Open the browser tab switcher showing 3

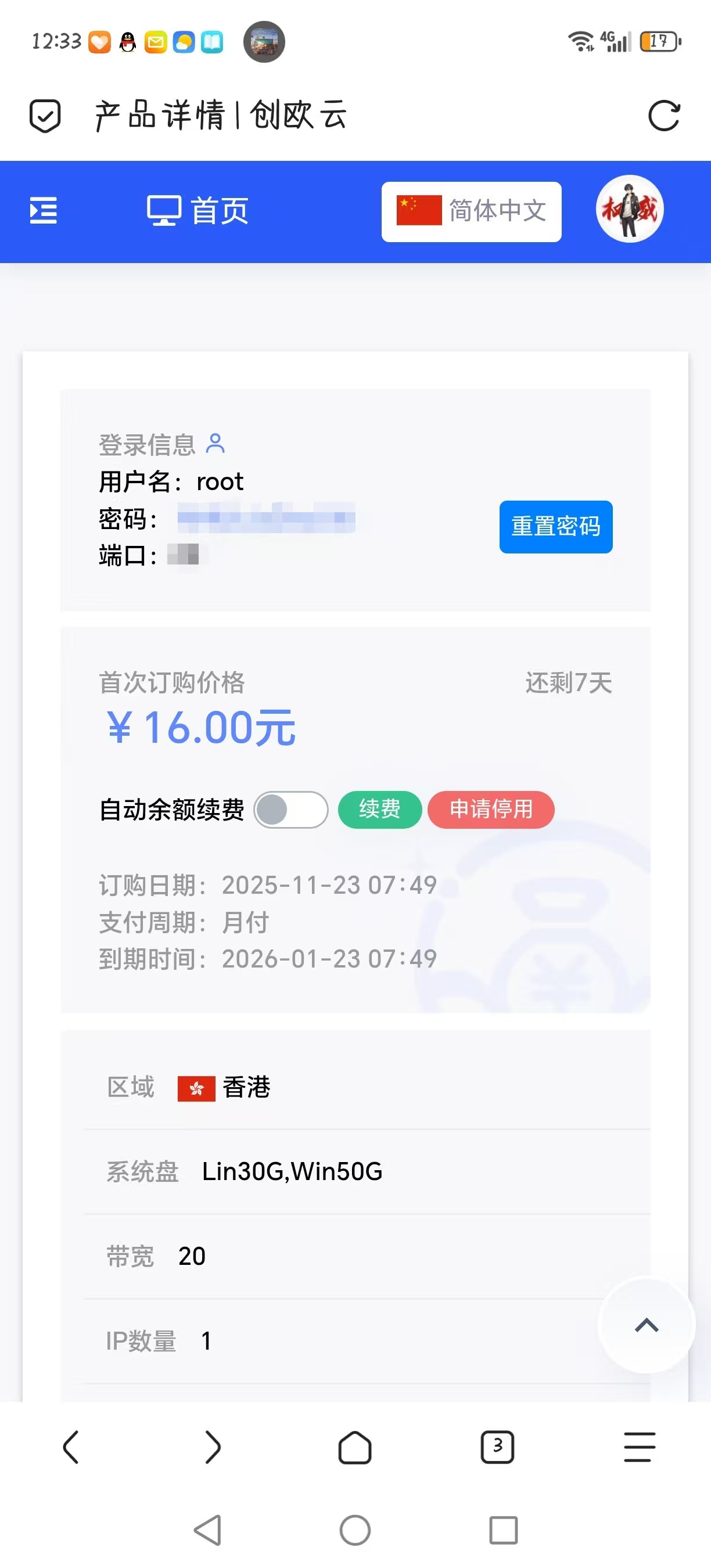[497, 1447]
